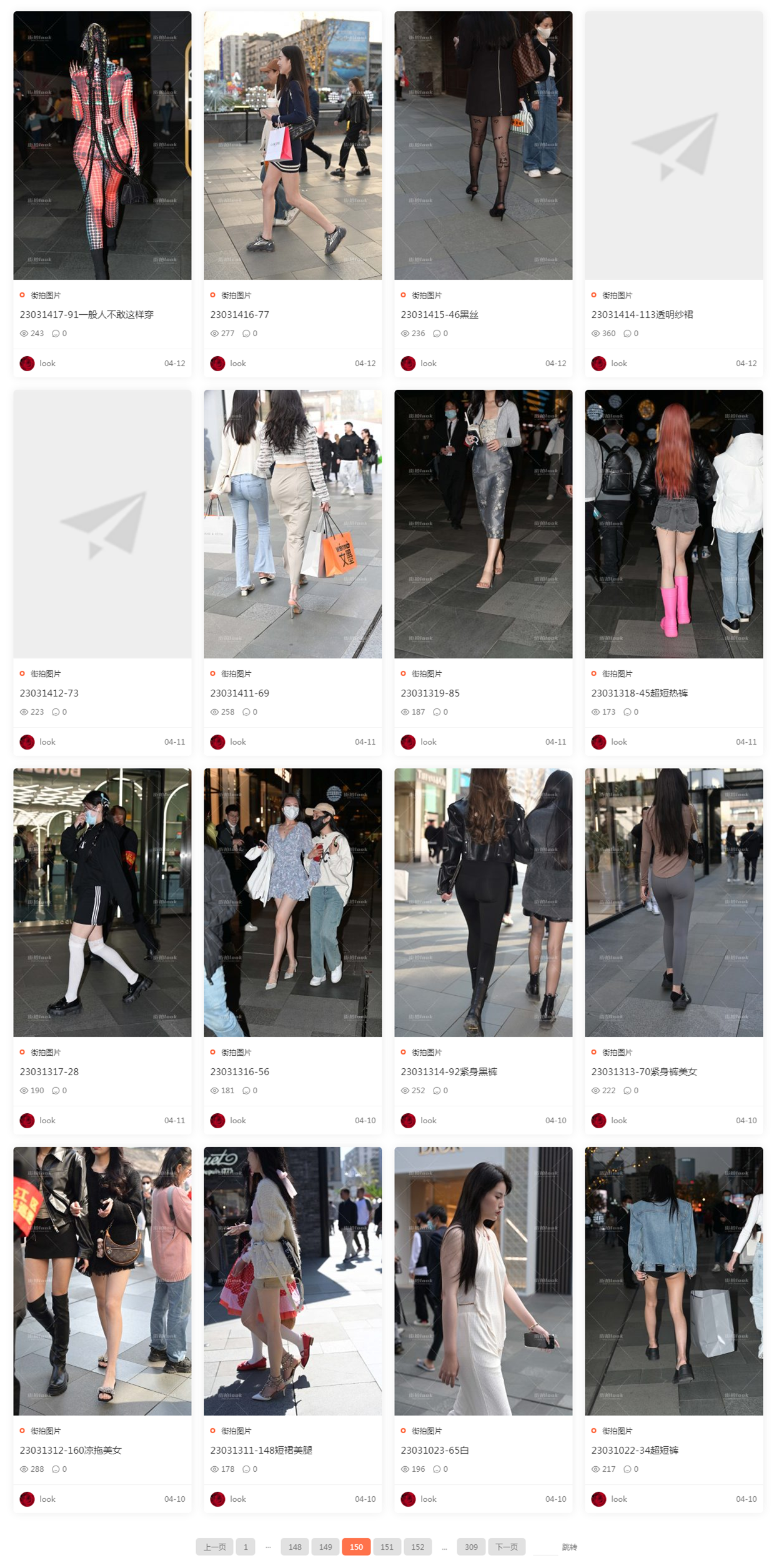Select page 152
This screenshot has width=784, height=1568.
pos(417,1547)
